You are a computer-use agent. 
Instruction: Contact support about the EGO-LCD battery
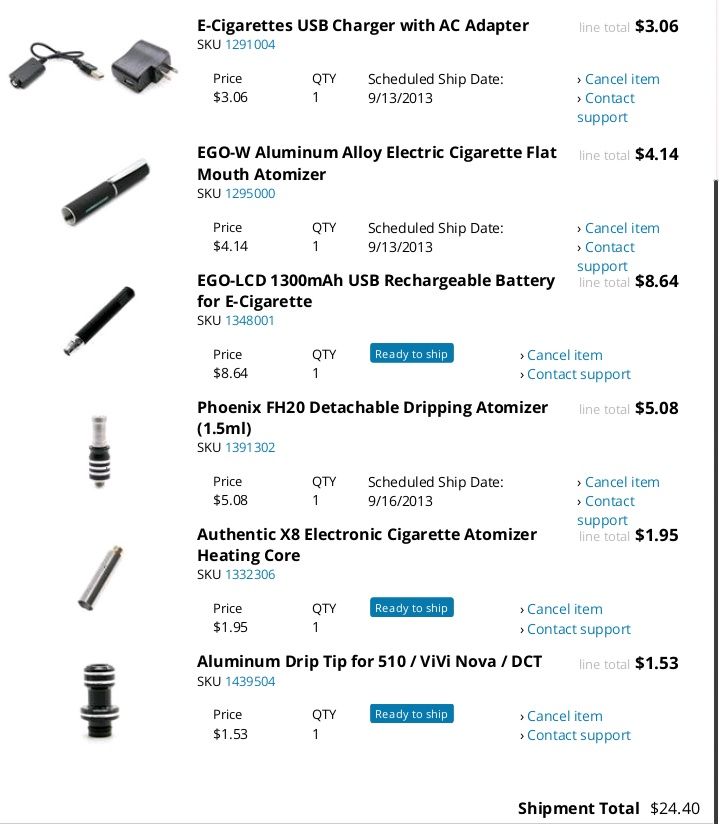[x=578, y=375]
